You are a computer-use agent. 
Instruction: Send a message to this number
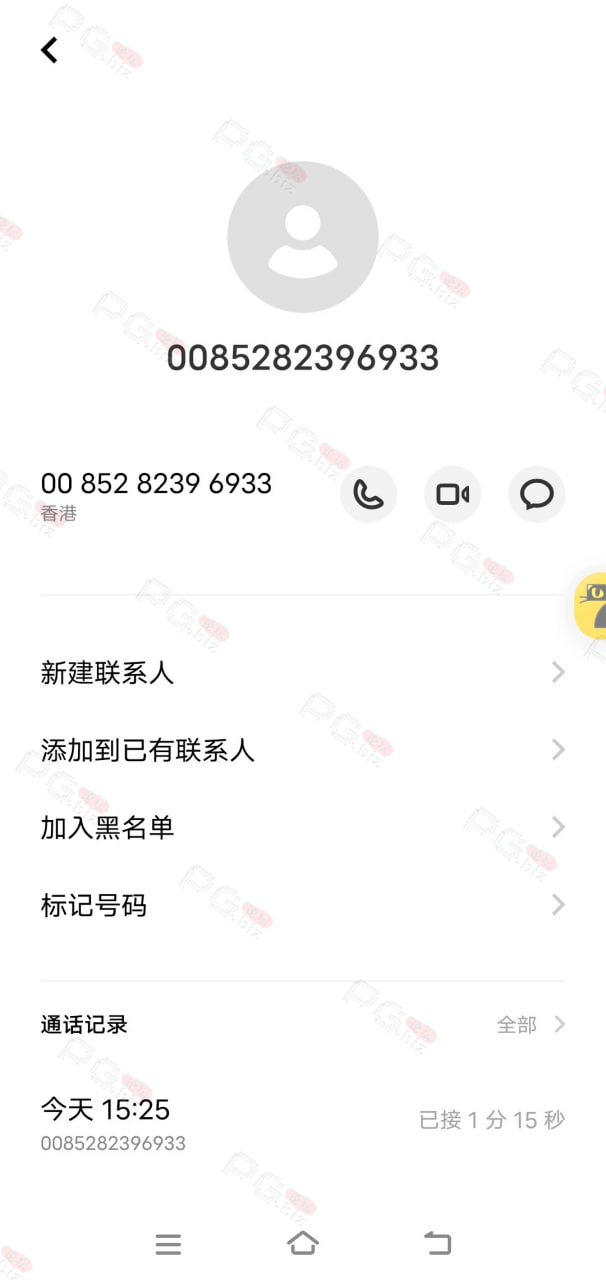point(537,494)
